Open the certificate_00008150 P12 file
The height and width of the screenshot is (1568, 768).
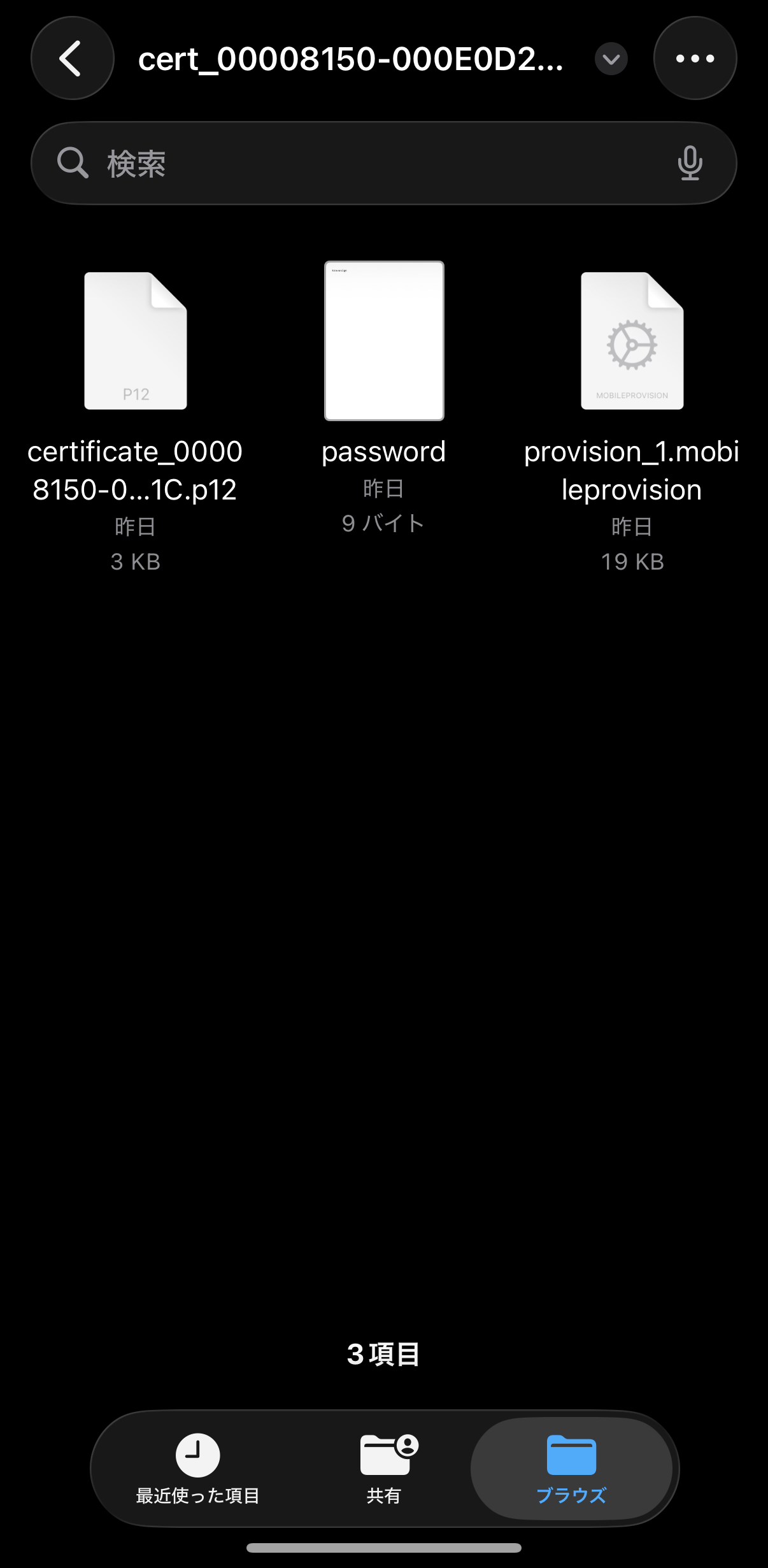[136, 340]
